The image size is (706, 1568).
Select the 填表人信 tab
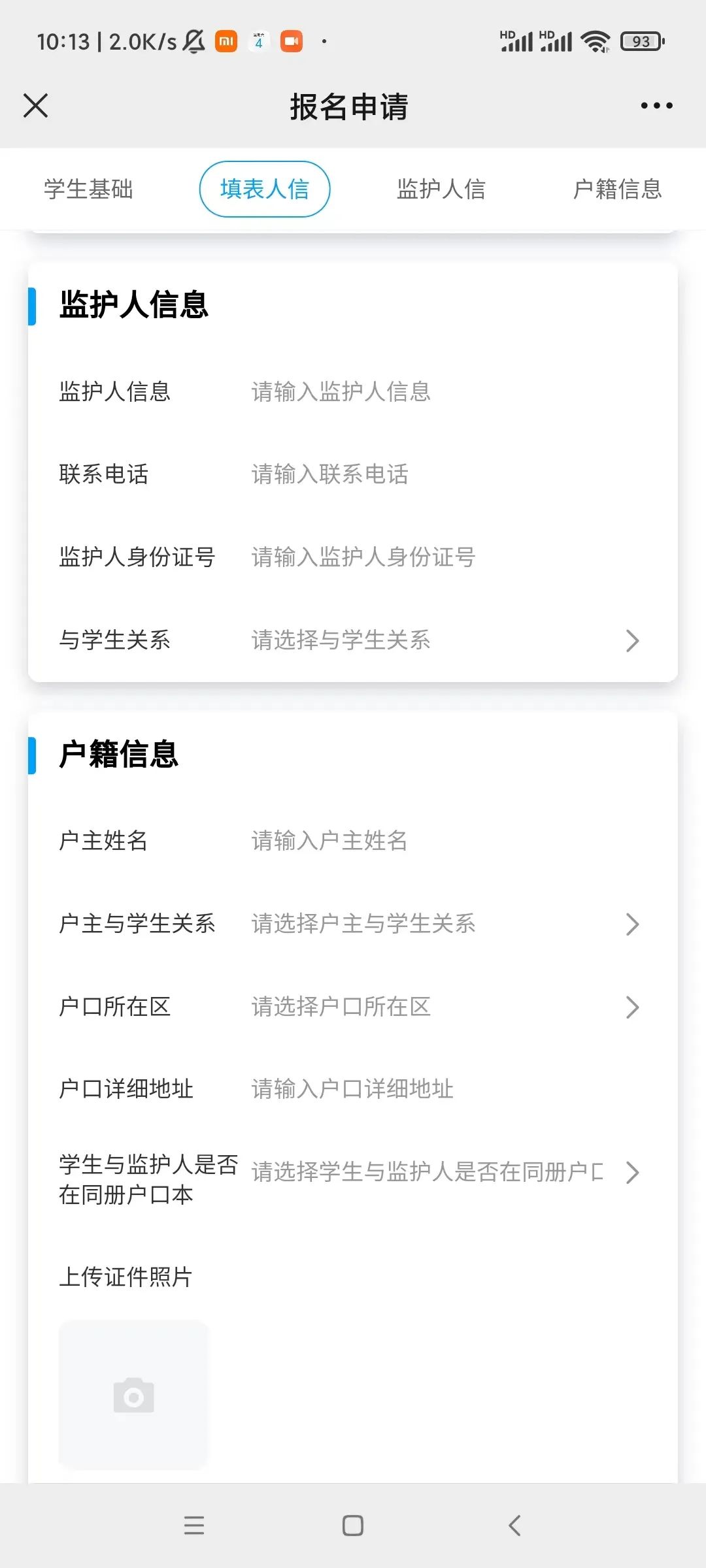[x=265, y=189]
